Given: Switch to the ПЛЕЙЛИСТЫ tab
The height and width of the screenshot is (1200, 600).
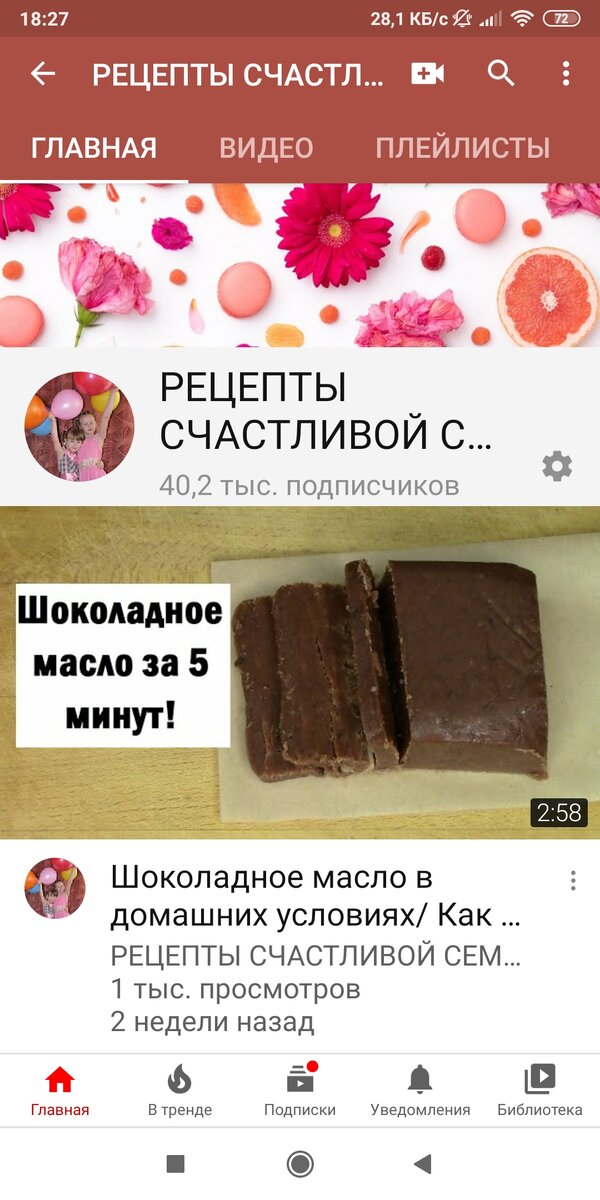Looking at the screenshot, I should click(x=463, y=148).
